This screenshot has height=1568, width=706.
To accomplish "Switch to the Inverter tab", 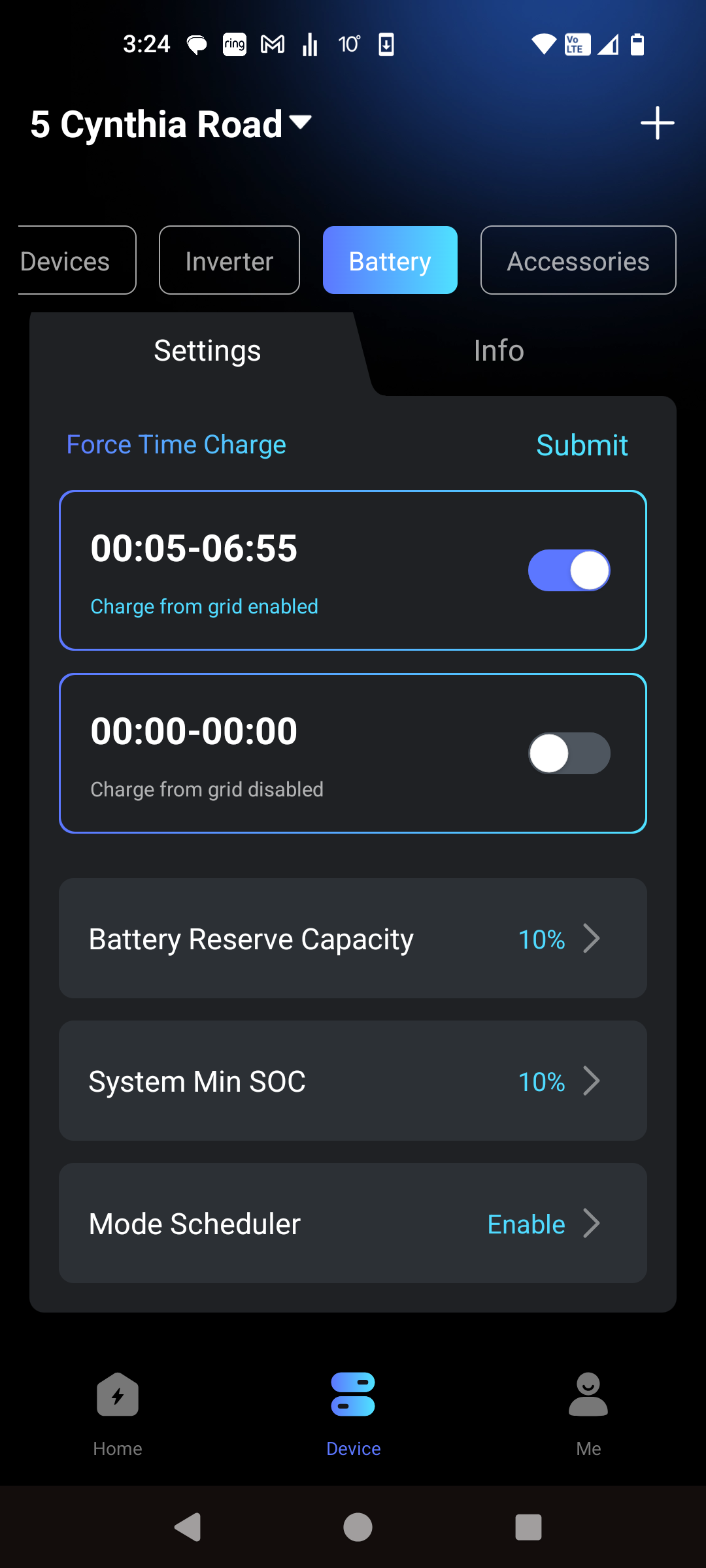I will click(x=229, y=261).
